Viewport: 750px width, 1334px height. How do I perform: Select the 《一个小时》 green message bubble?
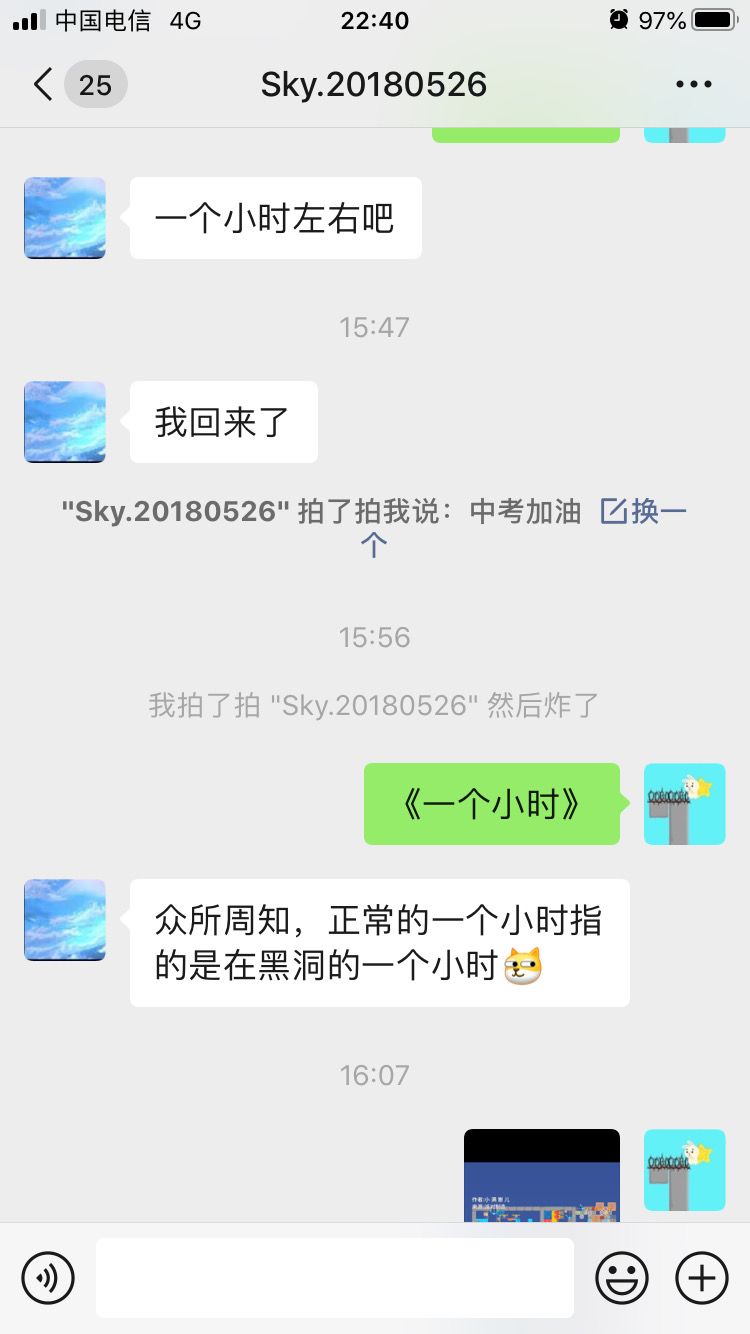coord(491,803)
